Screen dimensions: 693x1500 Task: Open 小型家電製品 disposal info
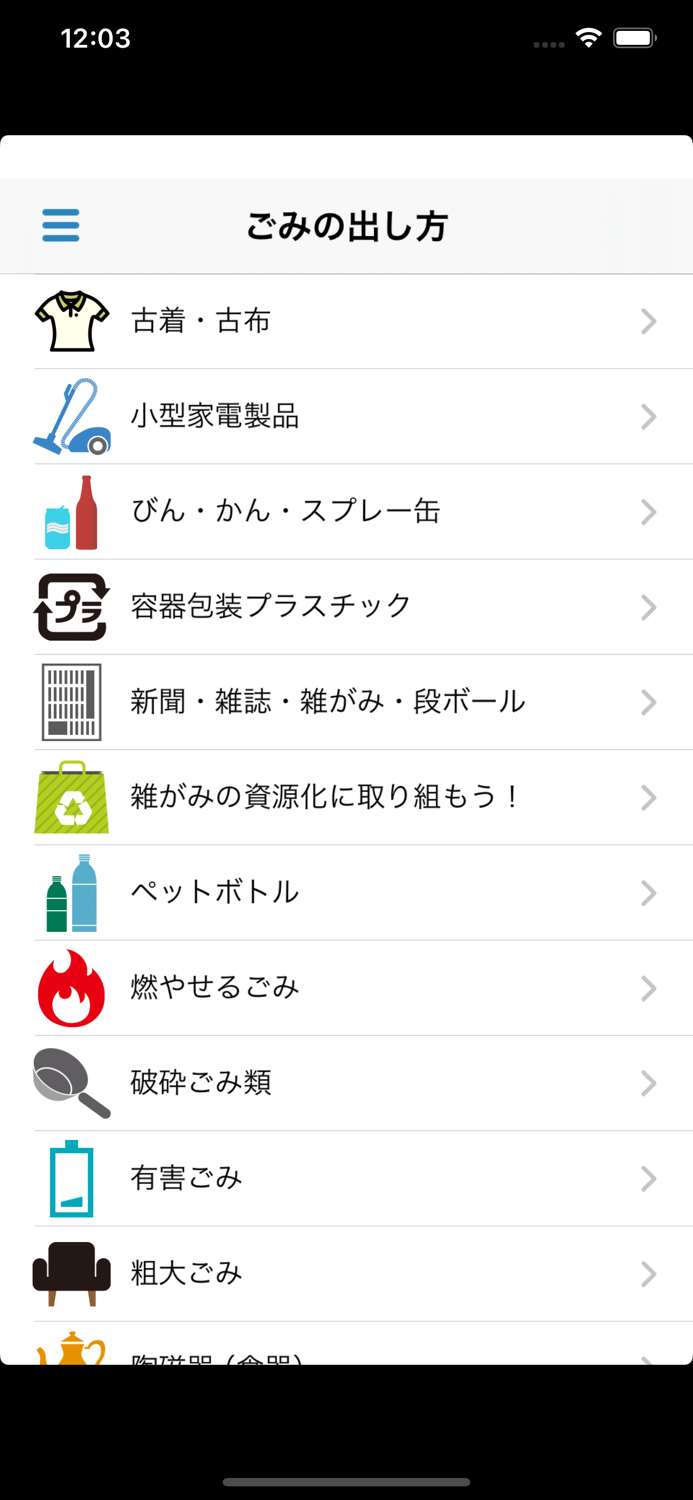click(346, 416)
